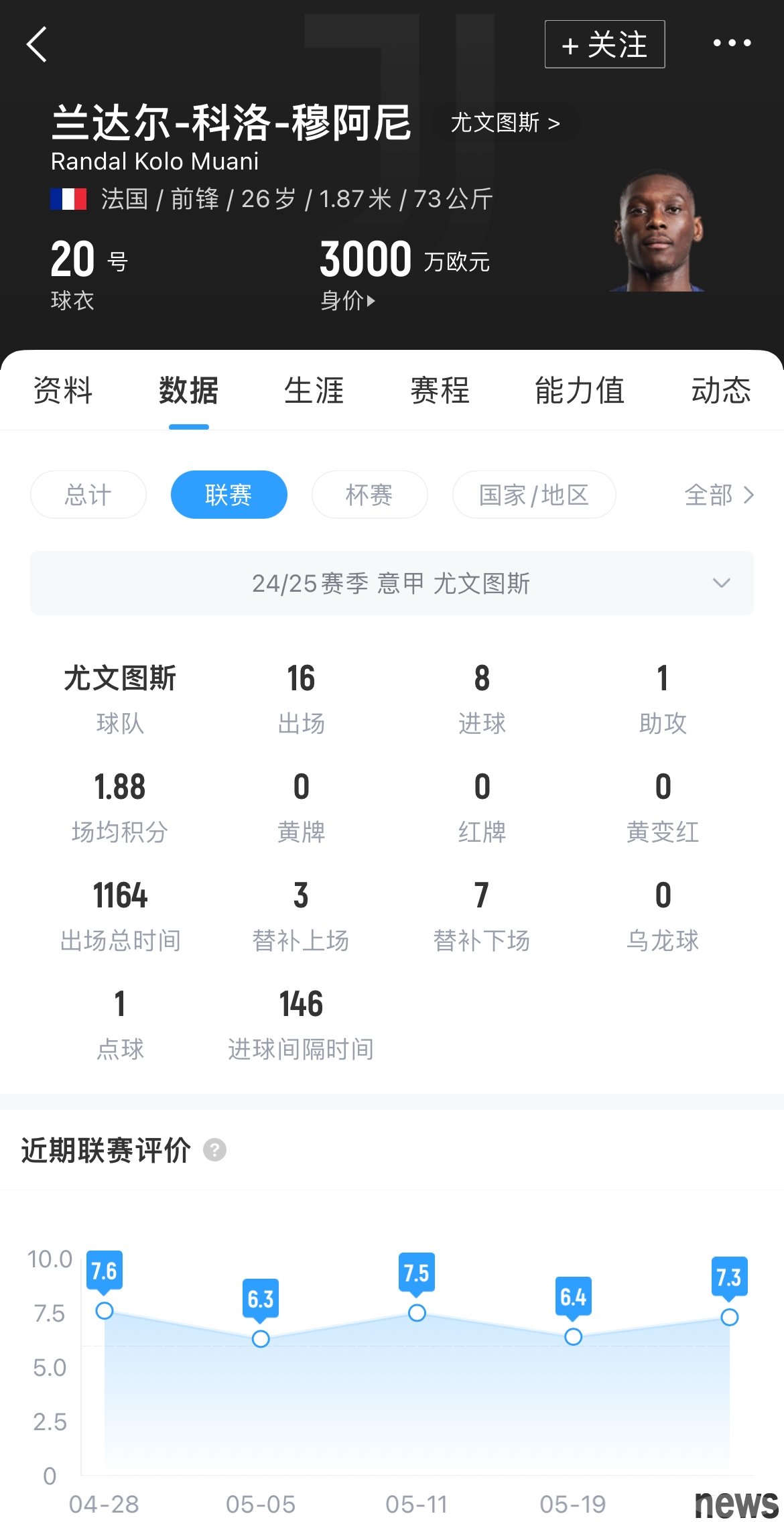
Task: Switch to the 动态 tab
Action: tap(721, 390)
